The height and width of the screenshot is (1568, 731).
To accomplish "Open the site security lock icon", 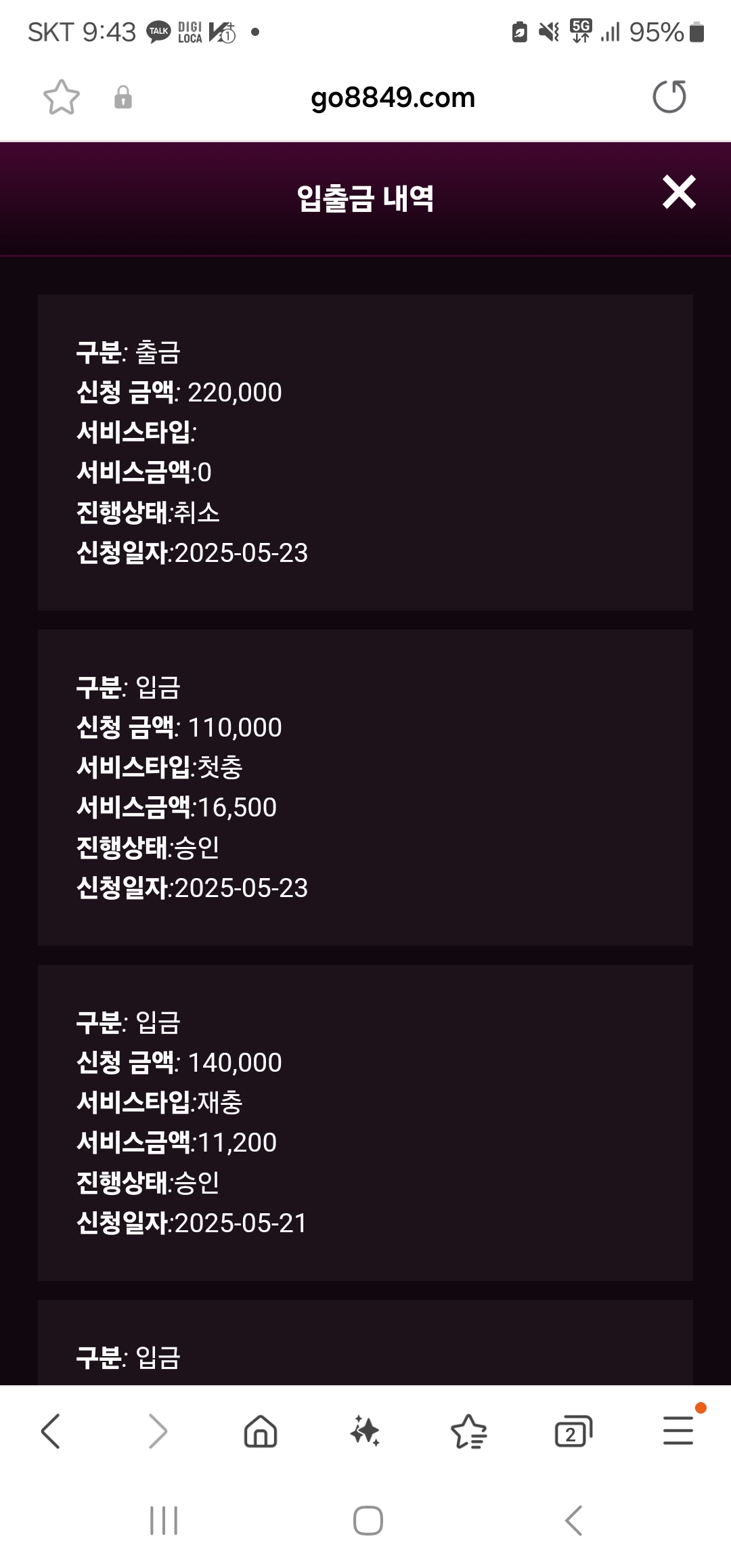I will coord(123,97).
